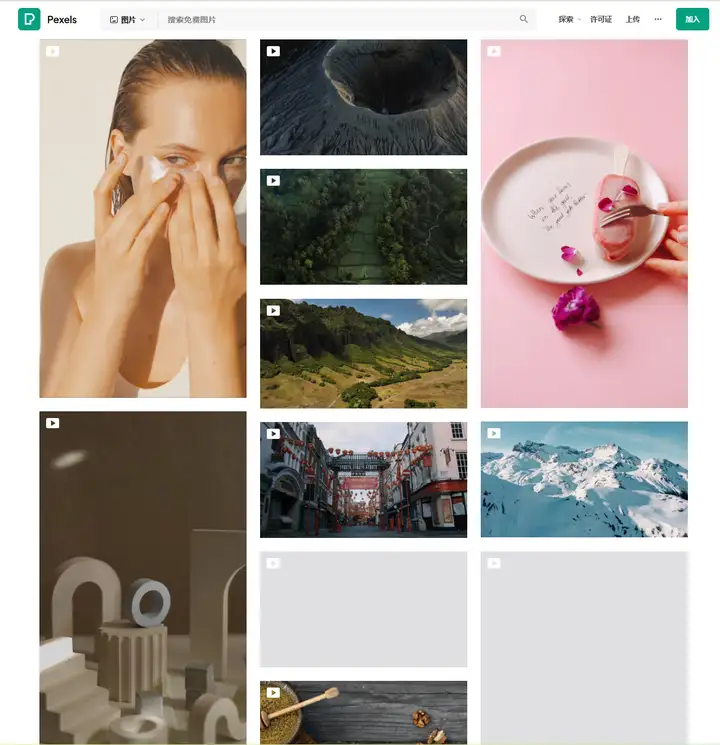Open the Chinatown street with lanterns video
The height and width of the screenshot is (745, 720).
click(x=363, y=480)
